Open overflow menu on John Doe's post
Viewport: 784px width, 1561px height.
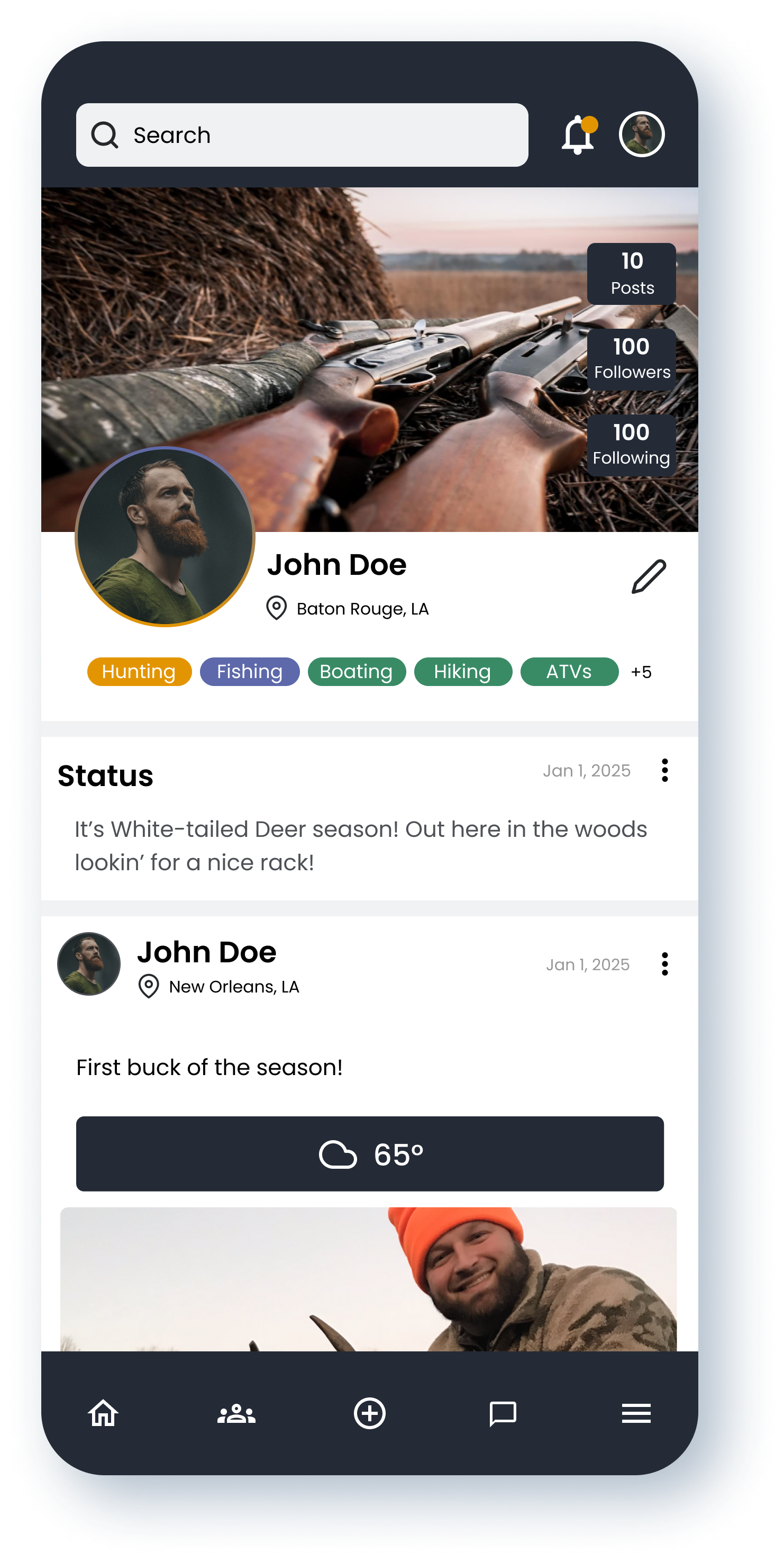664,963
